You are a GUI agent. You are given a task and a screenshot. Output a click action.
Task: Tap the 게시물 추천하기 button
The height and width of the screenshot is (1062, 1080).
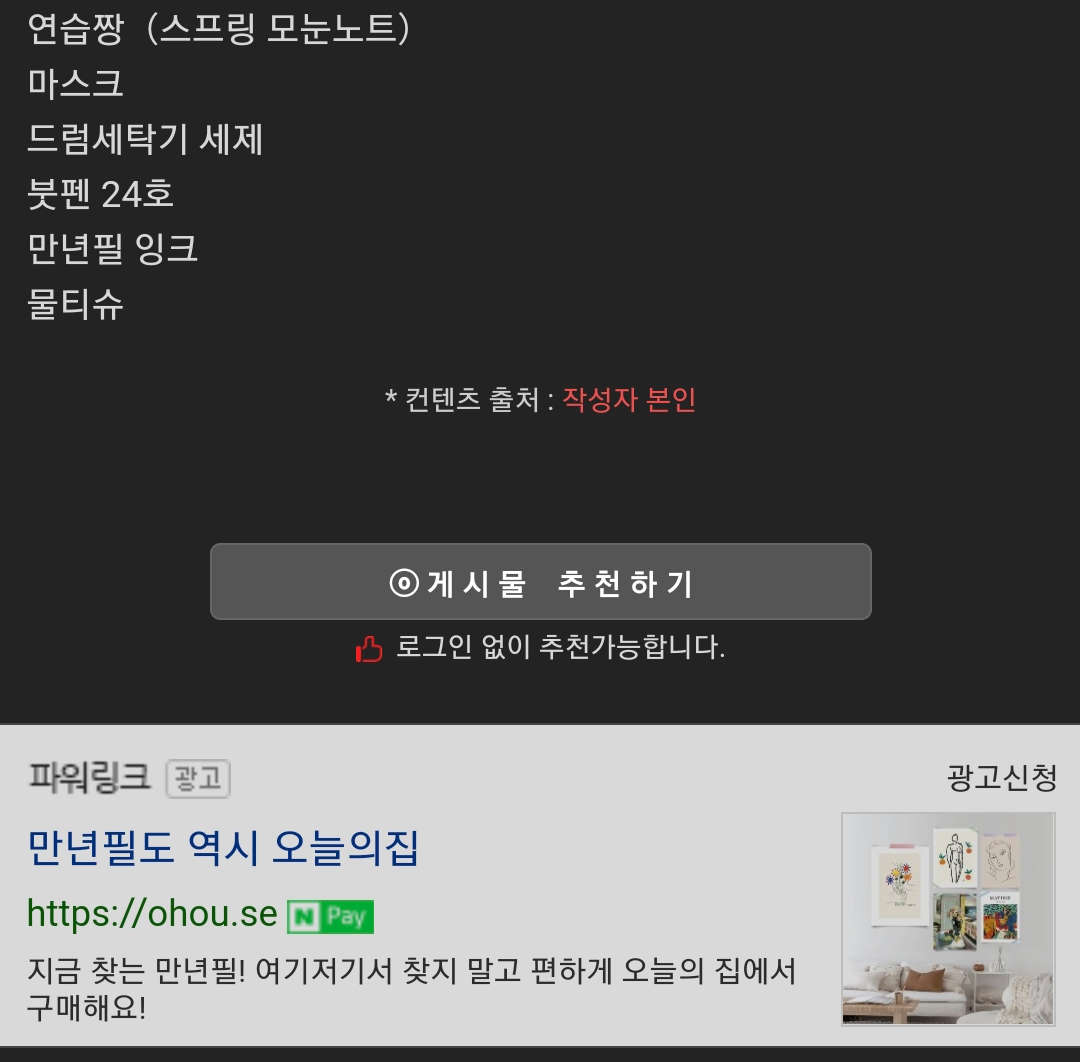[541, 581]
